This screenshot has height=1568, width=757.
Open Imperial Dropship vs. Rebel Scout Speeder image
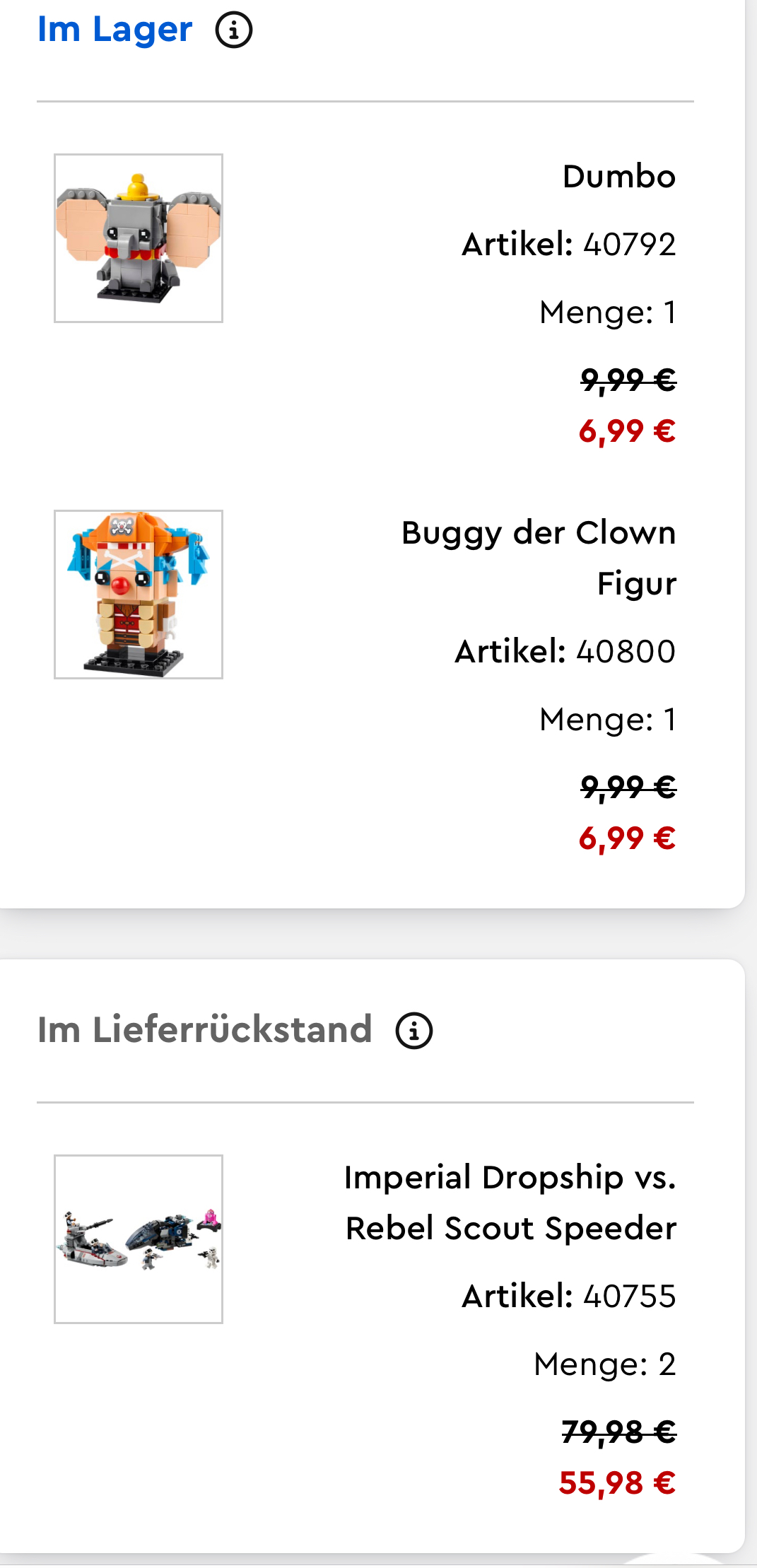coord(139,1239)
